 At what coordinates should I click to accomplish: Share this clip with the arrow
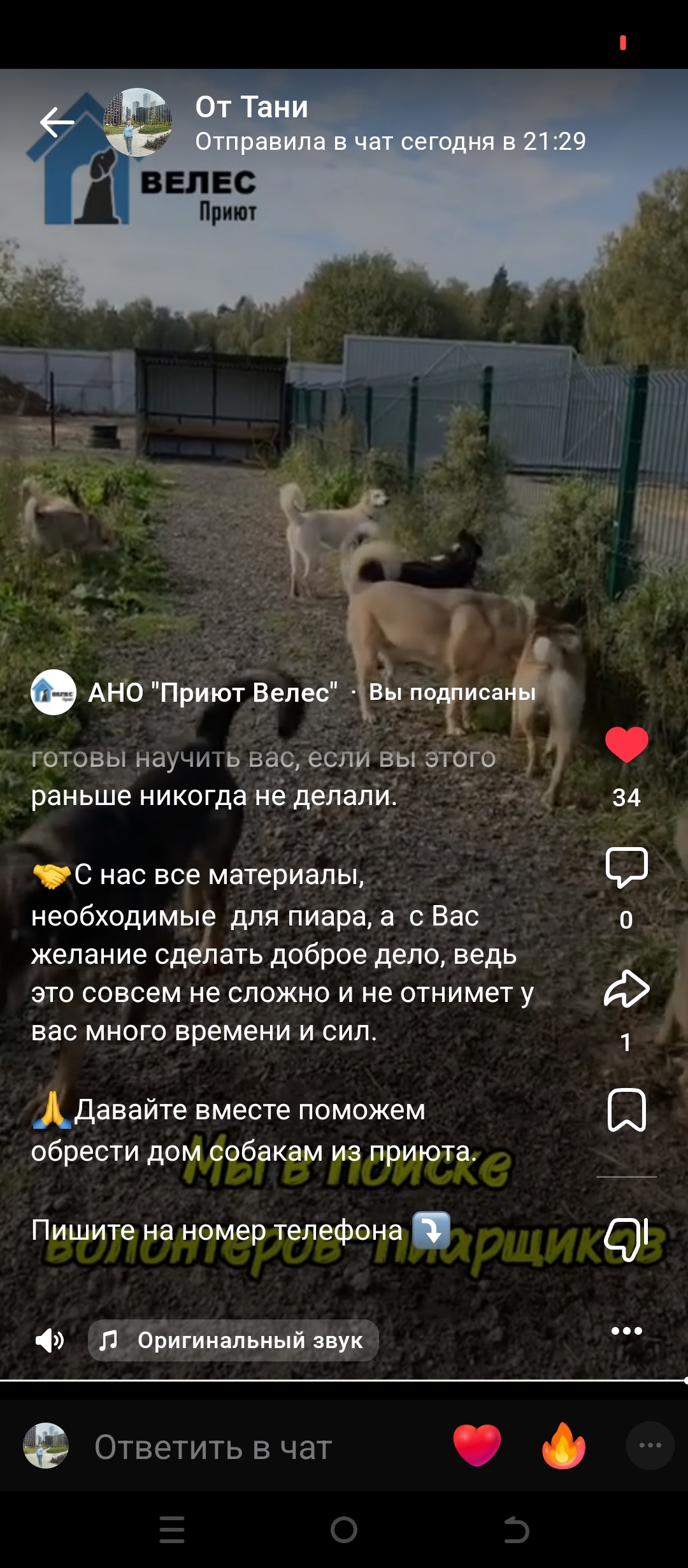click(626, 989)
